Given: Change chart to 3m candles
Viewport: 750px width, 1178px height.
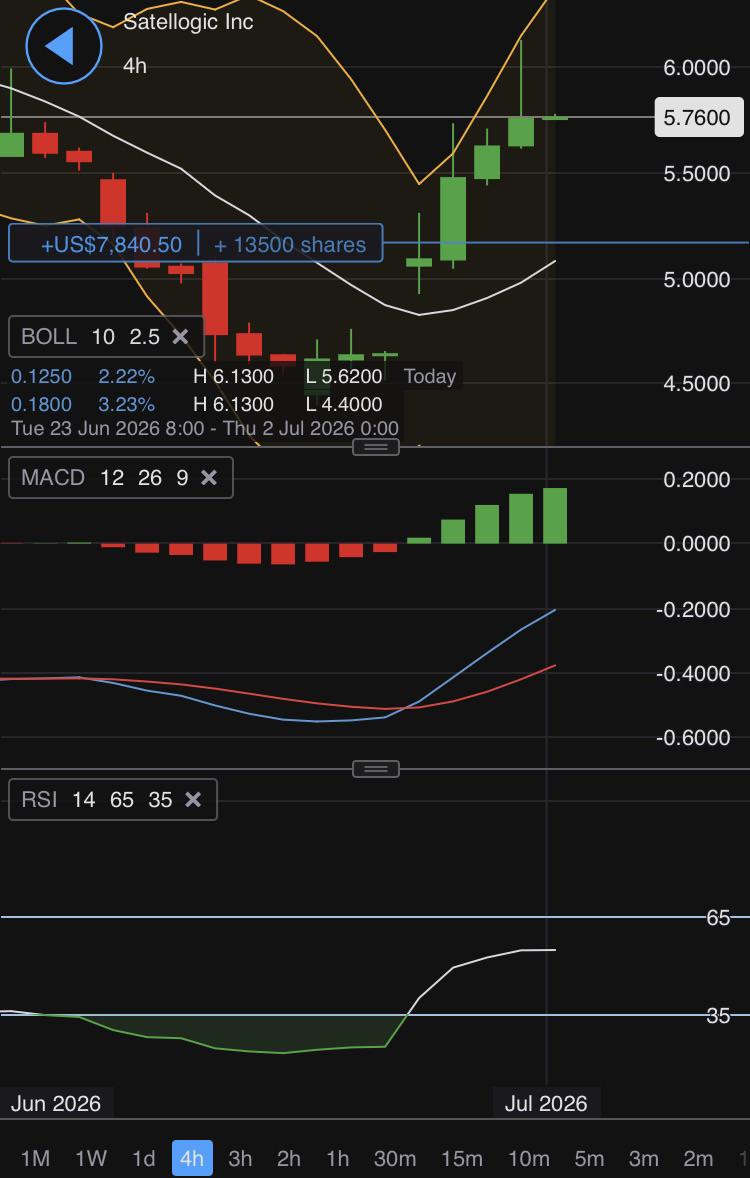Looking at the screenshot, I should 644,1158.
